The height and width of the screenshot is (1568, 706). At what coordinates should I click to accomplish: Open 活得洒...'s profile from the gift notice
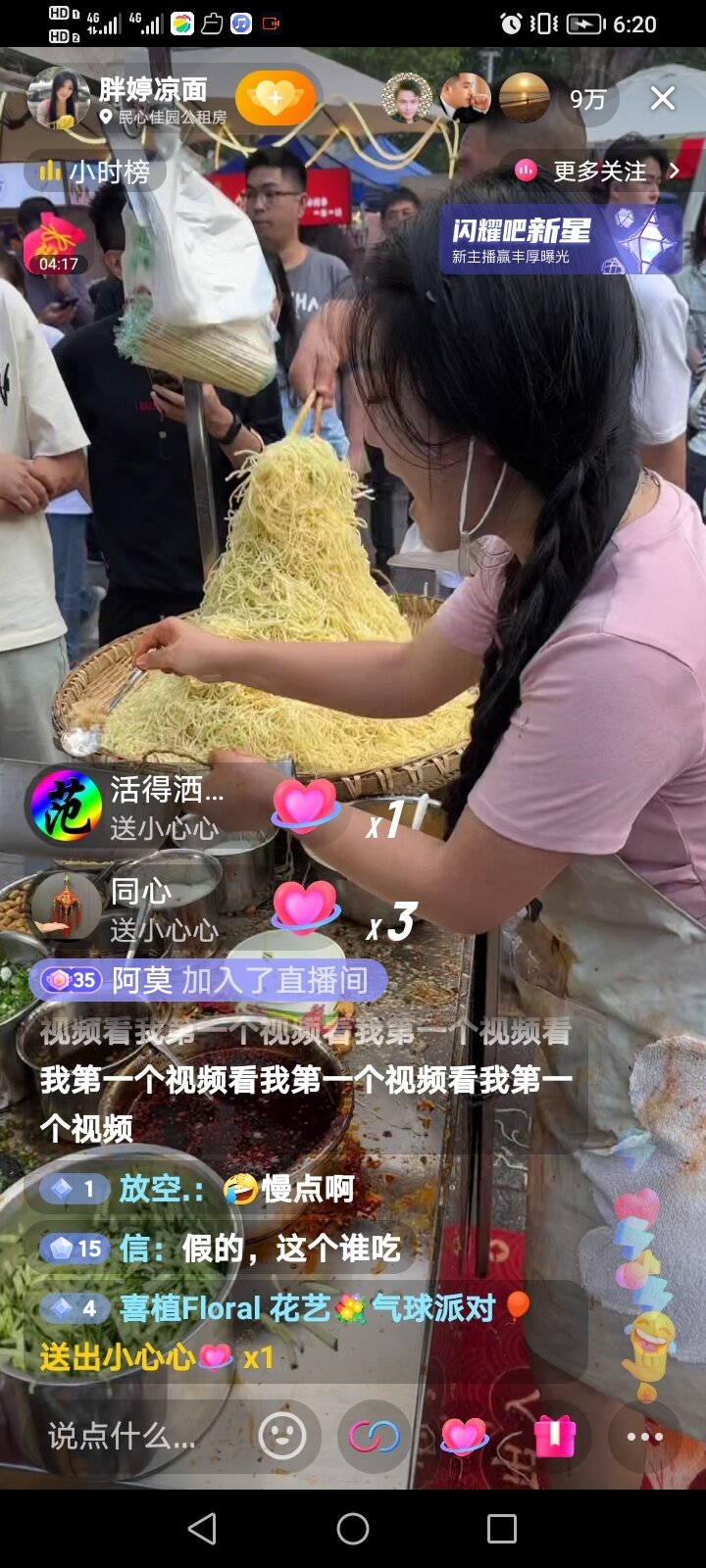(x=66, y=807)
